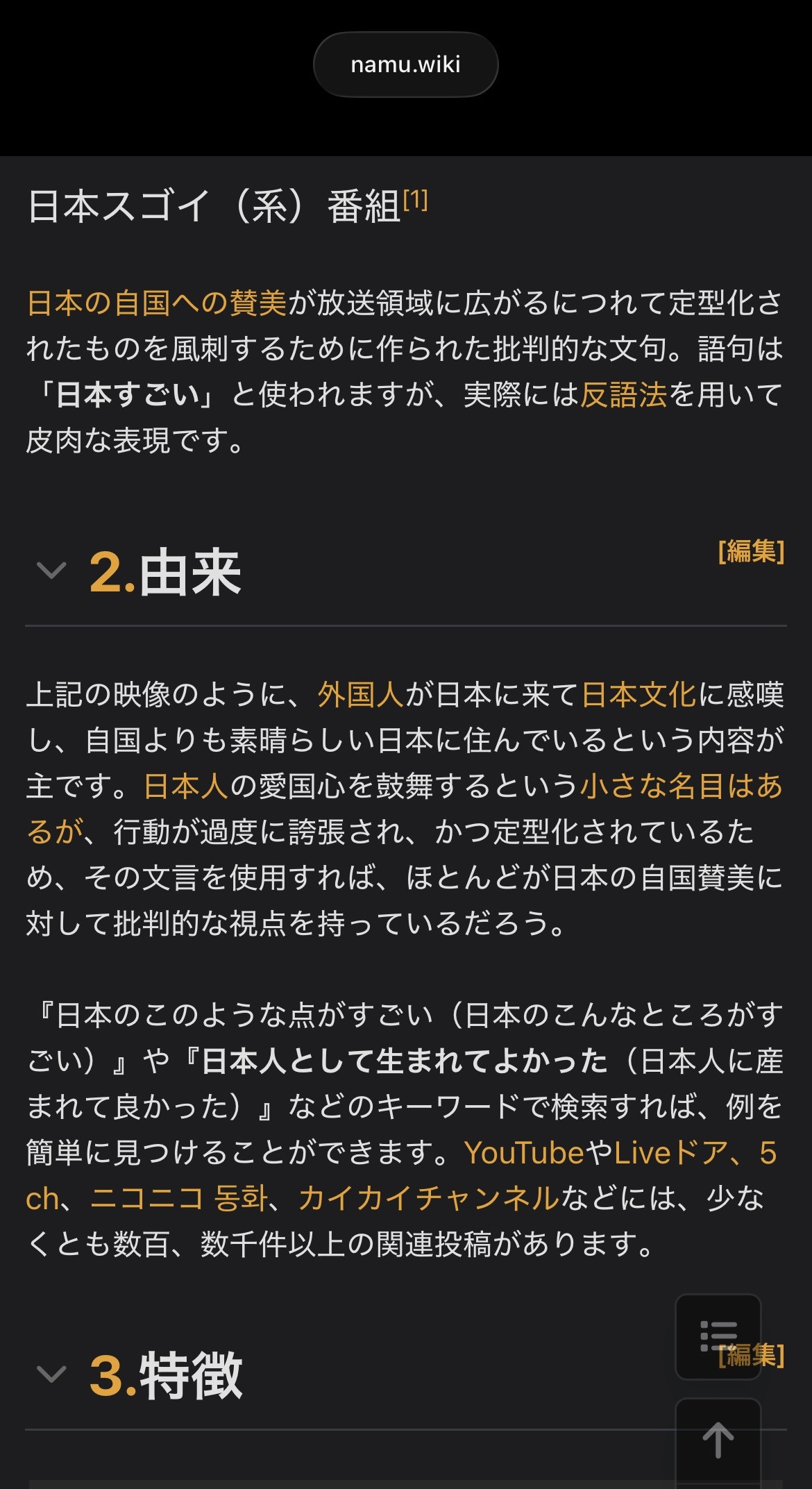
Task: Open footnote [1] reference
Action: 415,201
